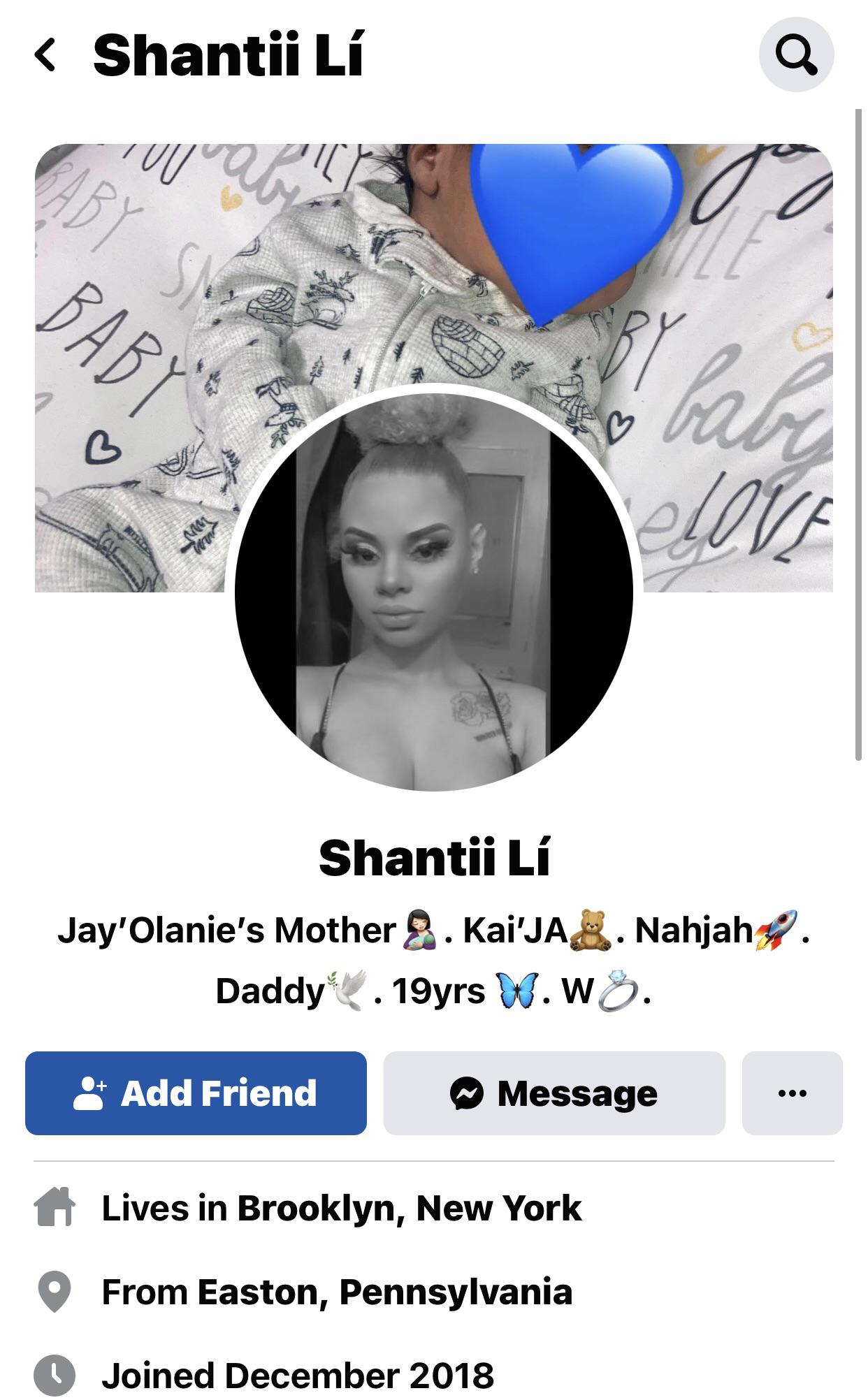The image size is (868, 1400).
Task: Go back from this profile
Action: click(46, 55)
